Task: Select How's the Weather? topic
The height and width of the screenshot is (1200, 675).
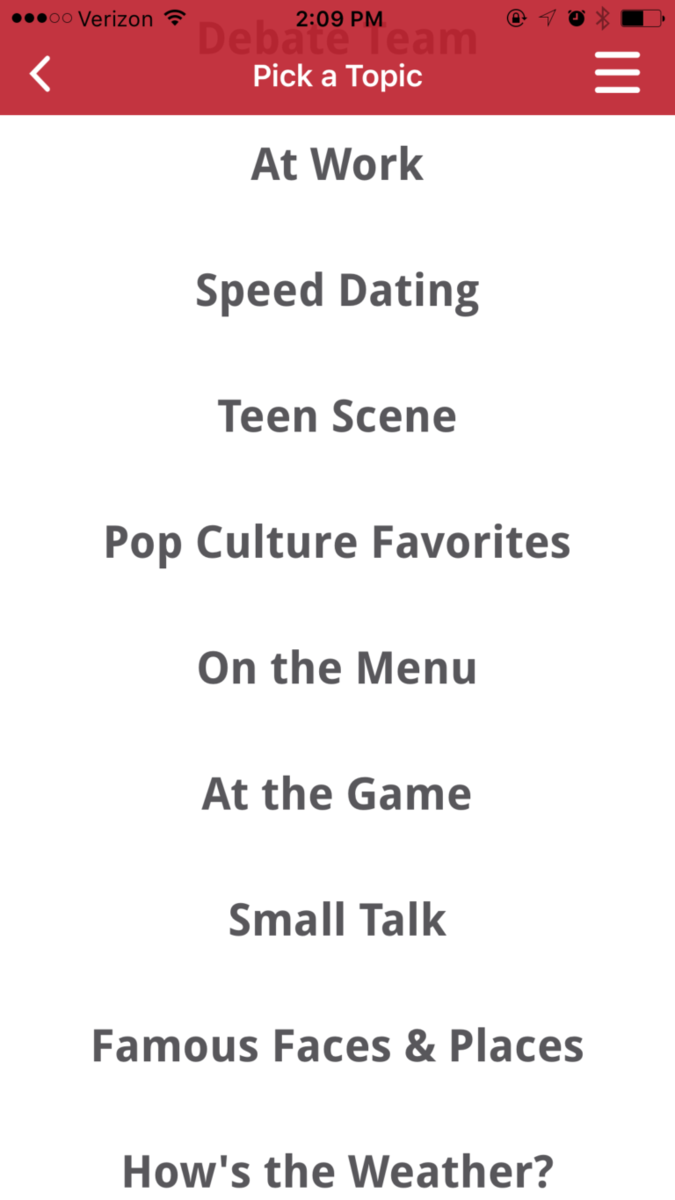Action: tap(337, 1171)
